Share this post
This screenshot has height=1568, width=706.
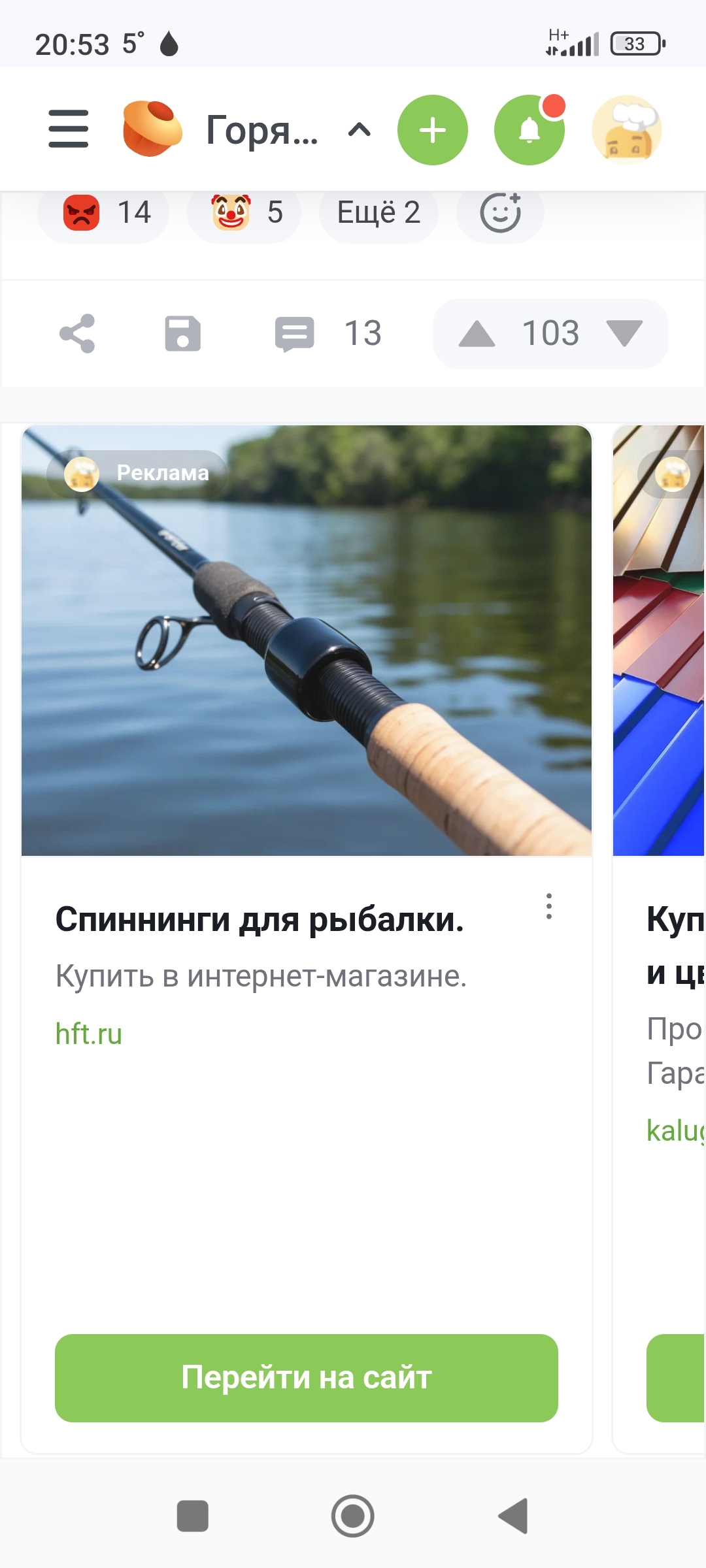pos(77,334)
